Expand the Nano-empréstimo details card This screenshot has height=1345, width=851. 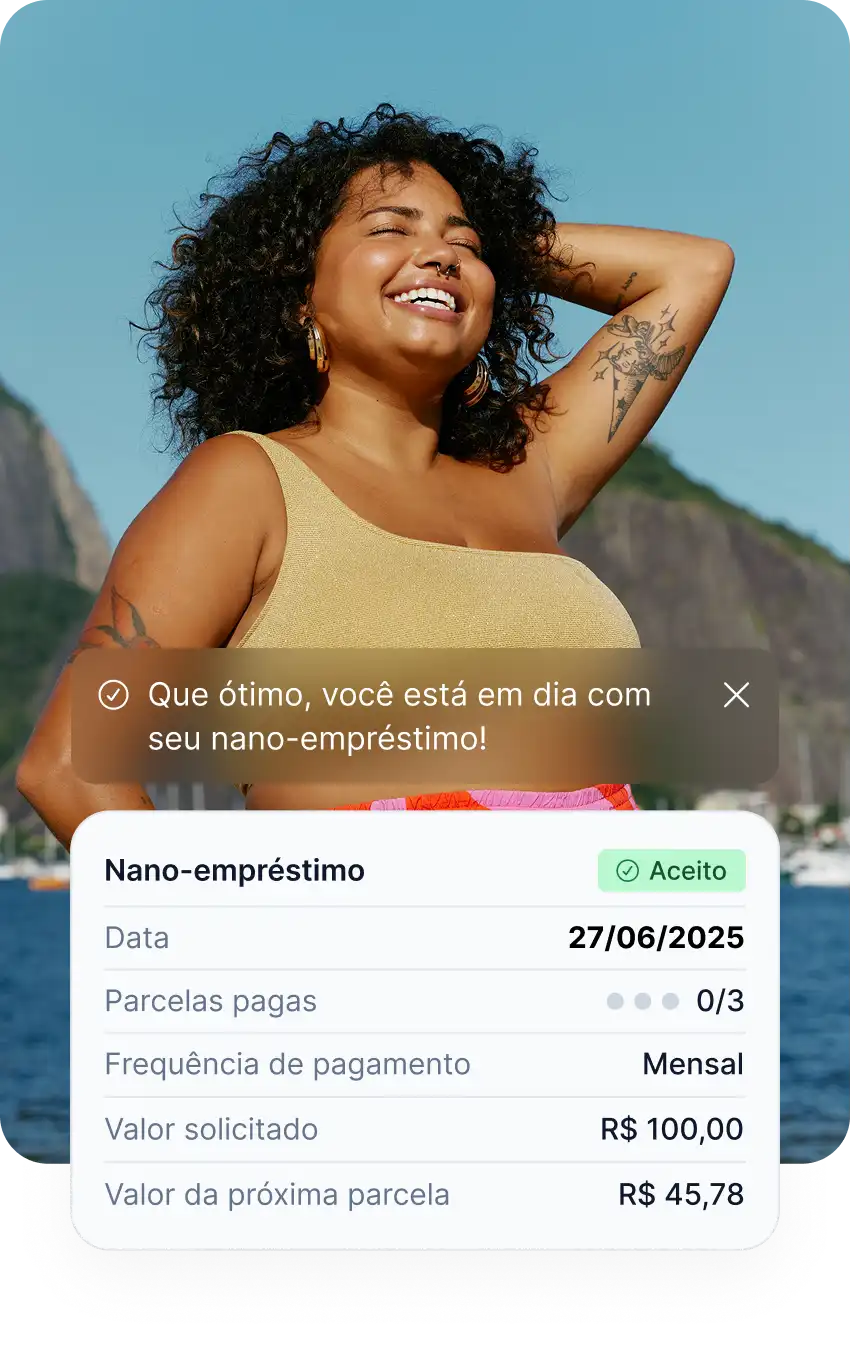coord(425,1030)
